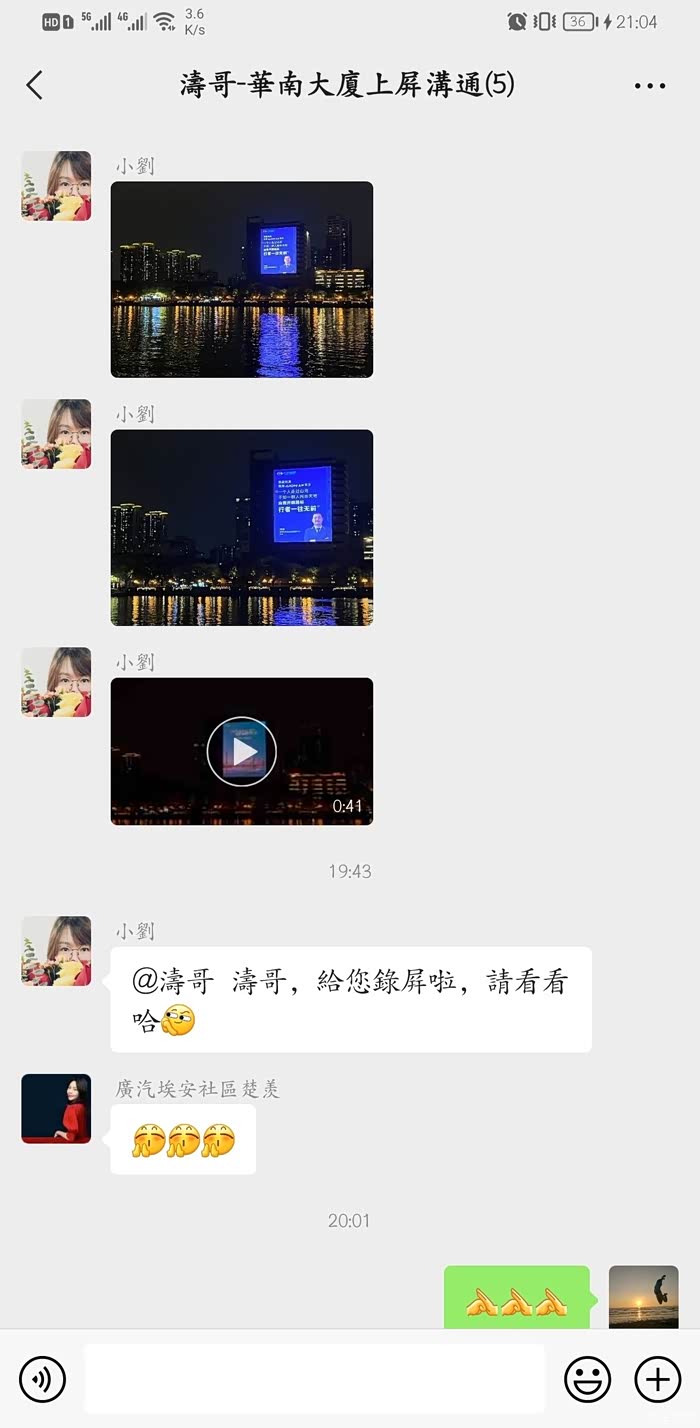The width and height of the screenshot is (700, 1428).
Task: Open the plus attachment menu
Action: pos(658,1380)
